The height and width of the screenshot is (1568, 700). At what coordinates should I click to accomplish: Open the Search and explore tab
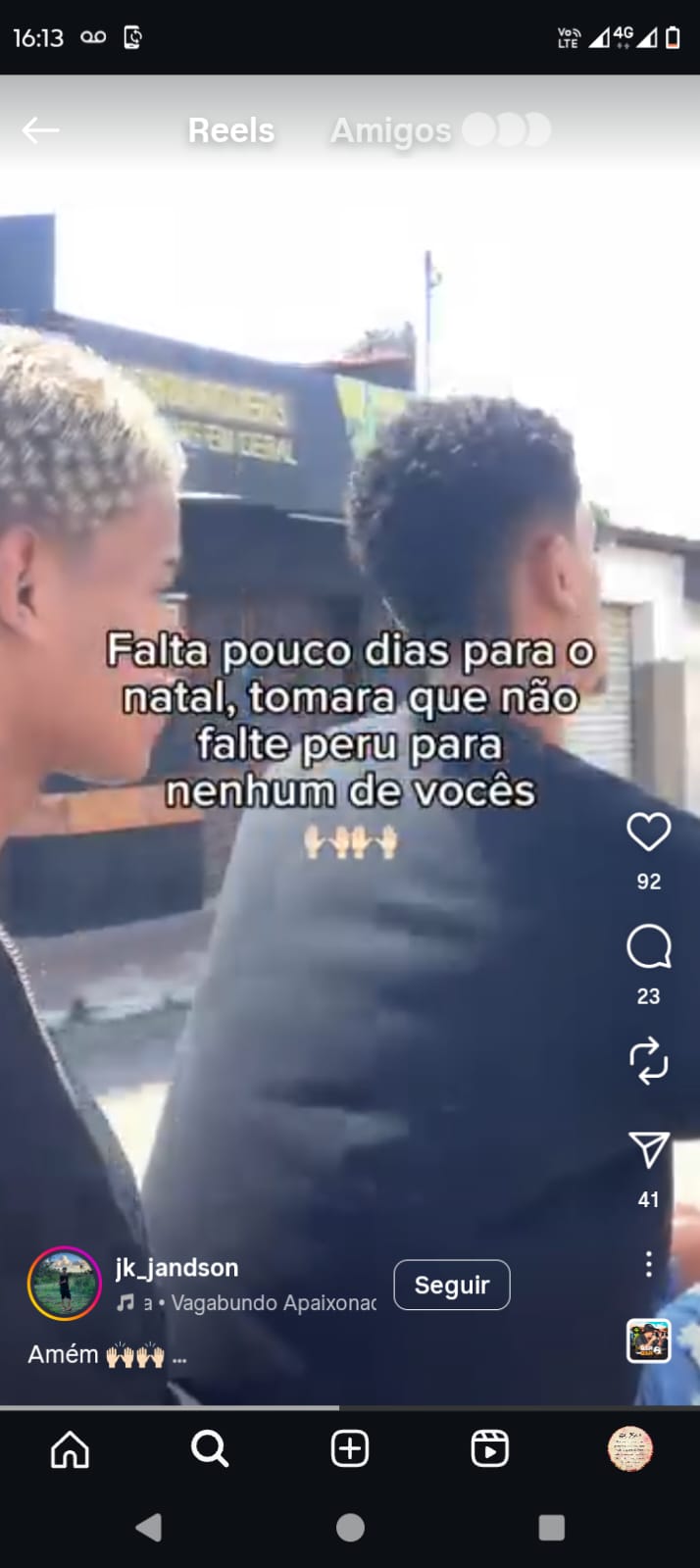(x=210, y=1448)
